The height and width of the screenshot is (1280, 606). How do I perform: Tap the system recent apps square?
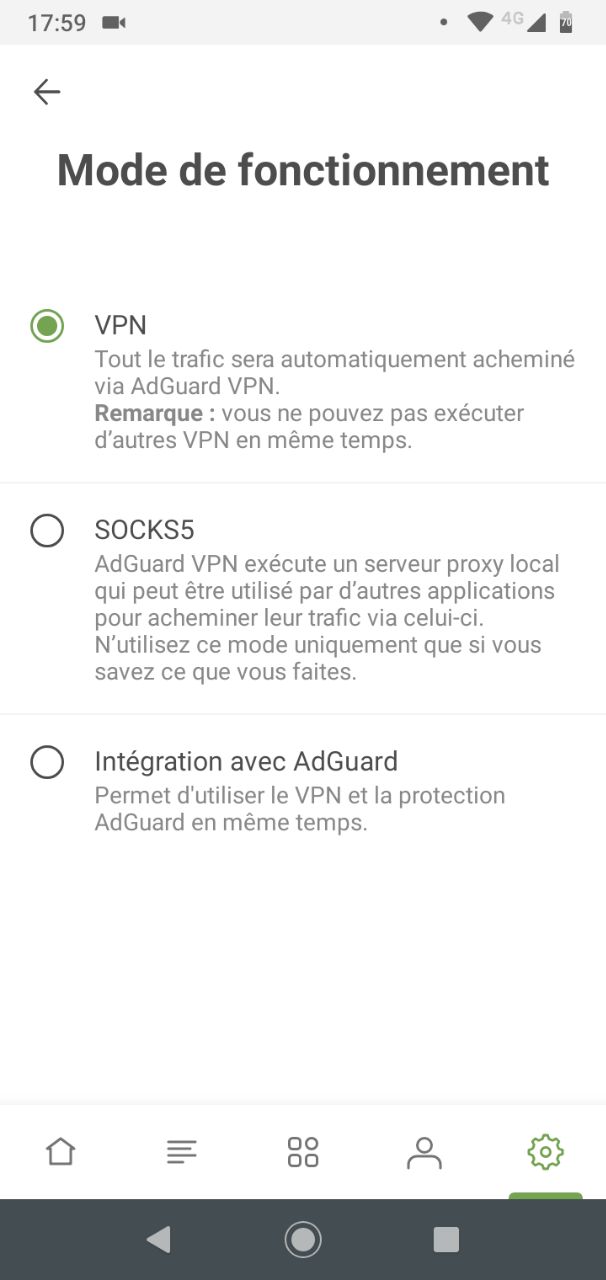(446, 1240)
